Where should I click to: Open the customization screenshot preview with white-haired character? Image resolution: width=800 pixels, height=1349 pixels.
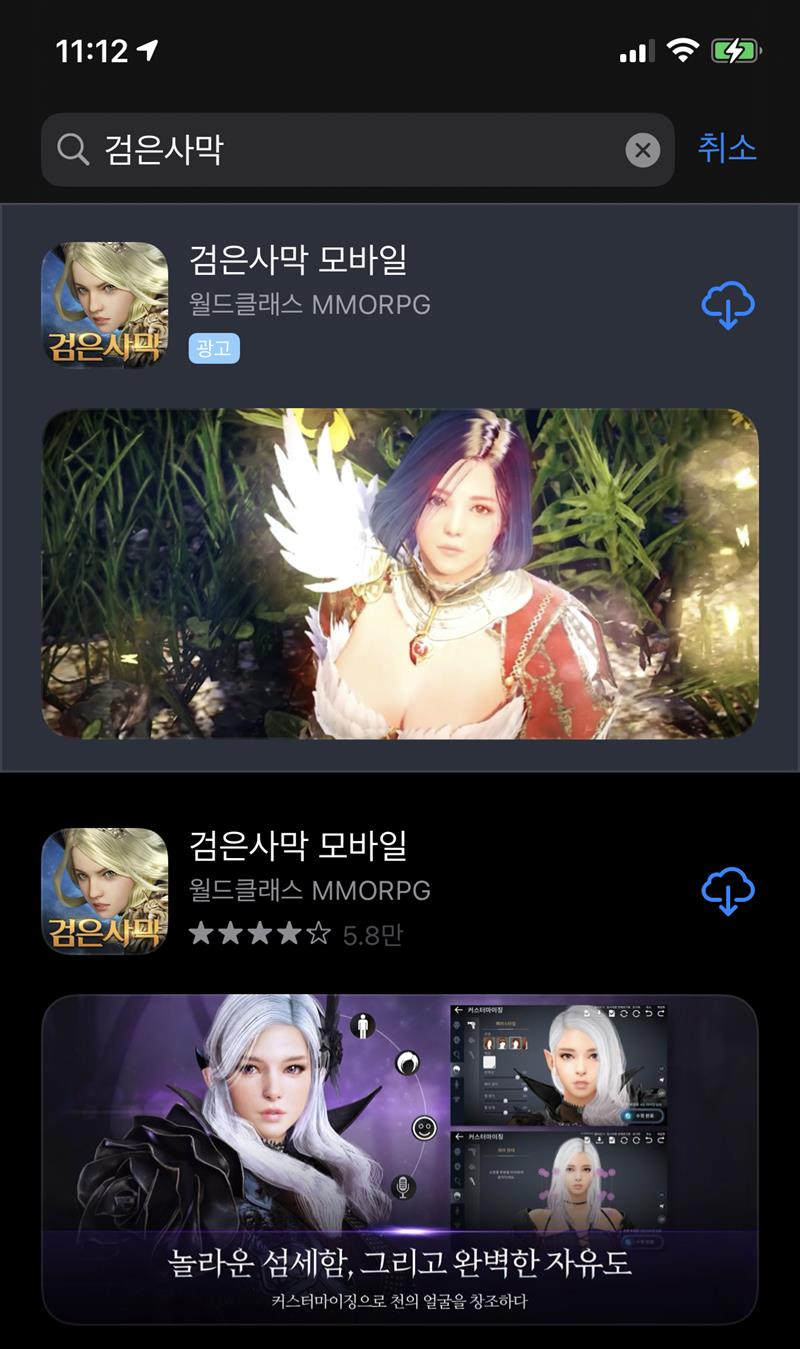coord(400,1158)
